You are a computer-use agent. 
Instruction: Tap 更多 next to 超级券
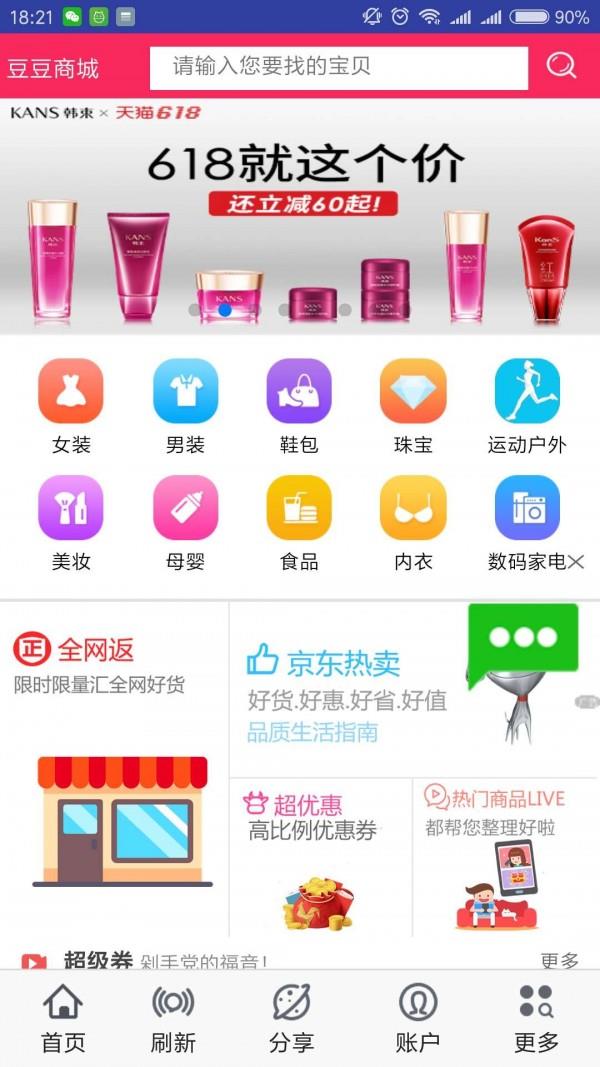(559, 960)
